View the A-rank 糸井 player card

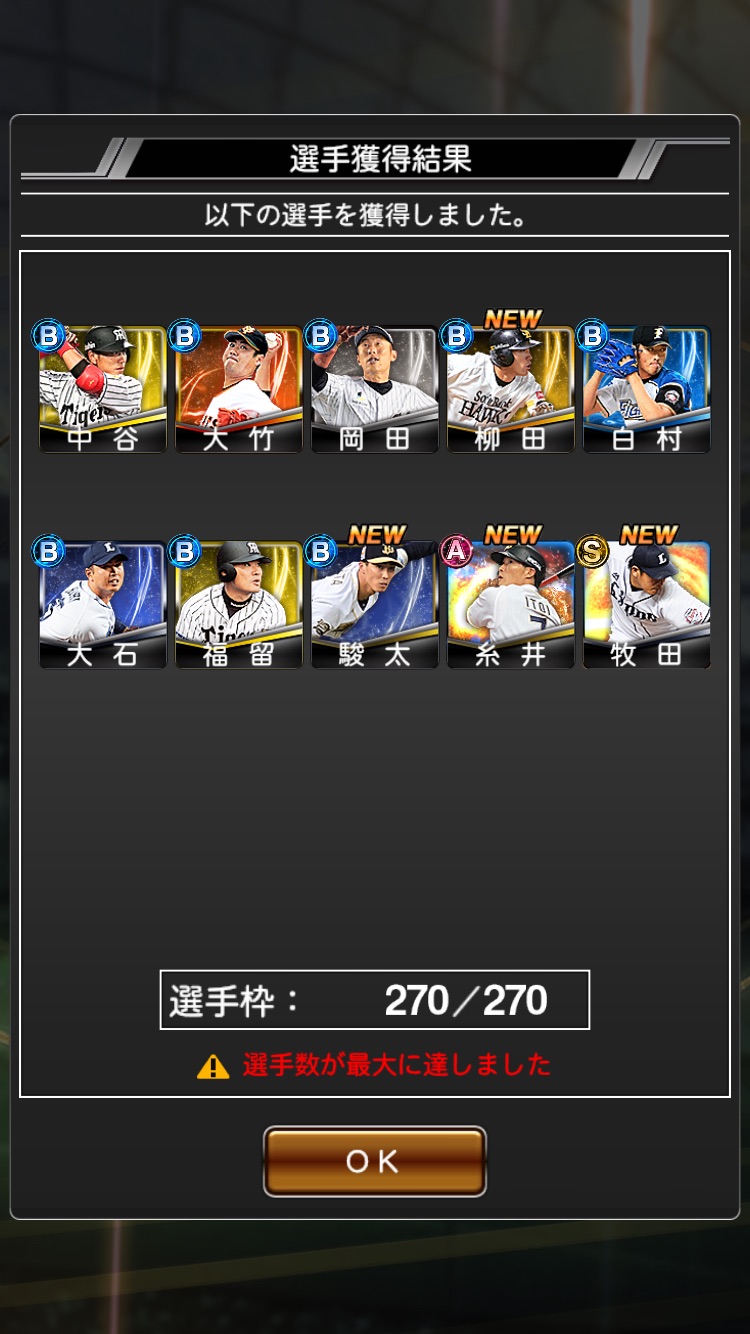pyautogui.click(x=511, y=605)
